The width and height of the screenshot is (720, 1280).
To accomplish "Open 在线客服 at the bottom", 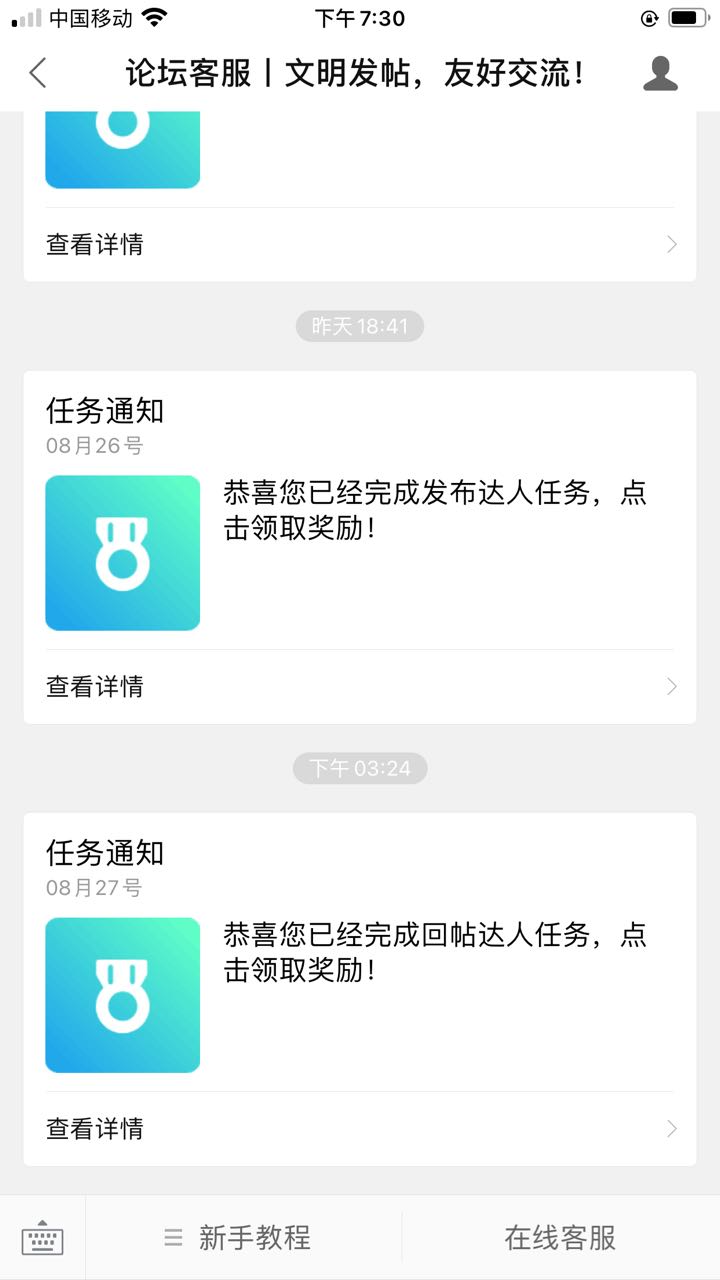I will pos(560,1238).
